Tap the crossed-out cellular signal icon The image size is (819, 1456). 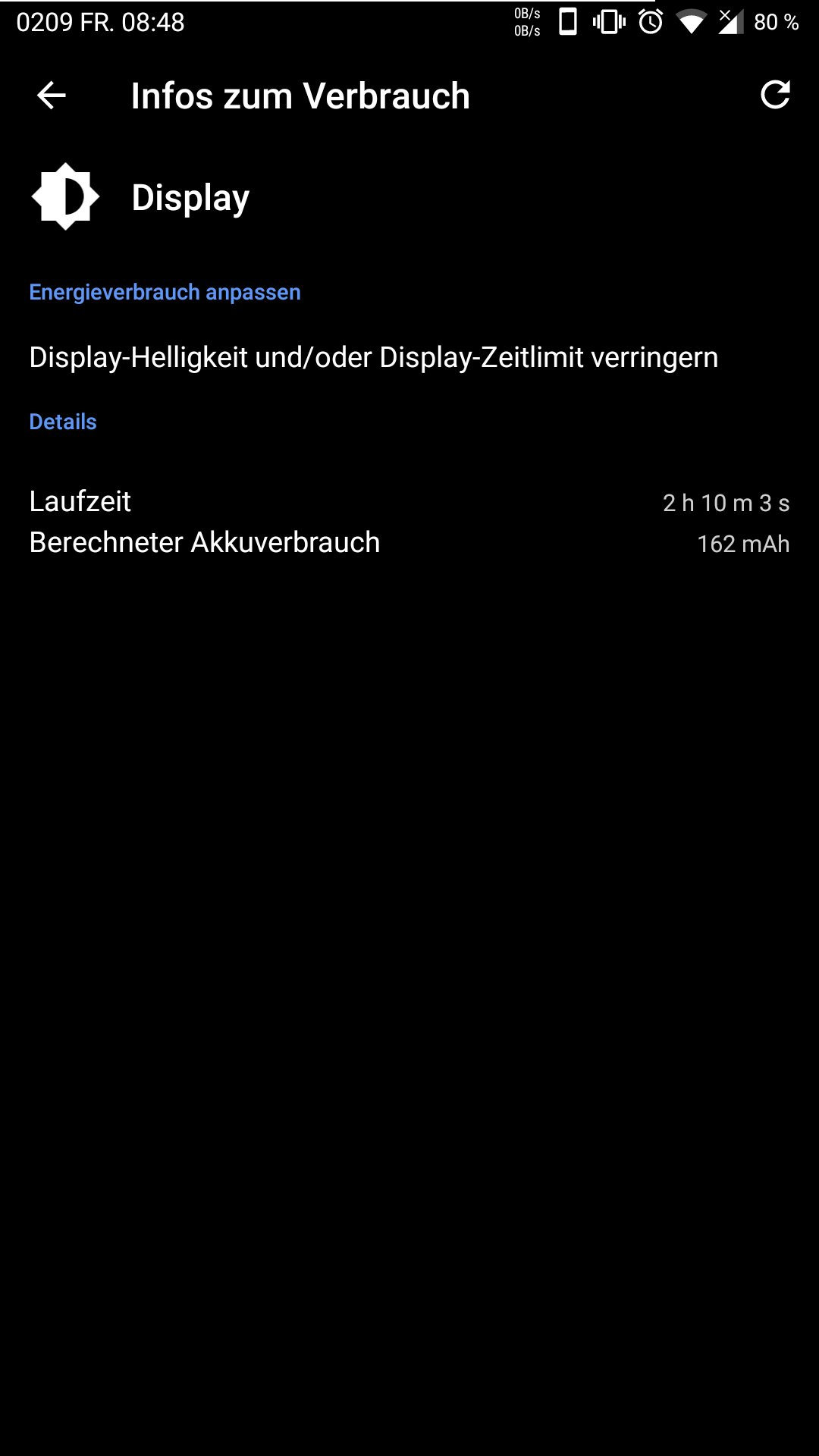pos(730,21)
